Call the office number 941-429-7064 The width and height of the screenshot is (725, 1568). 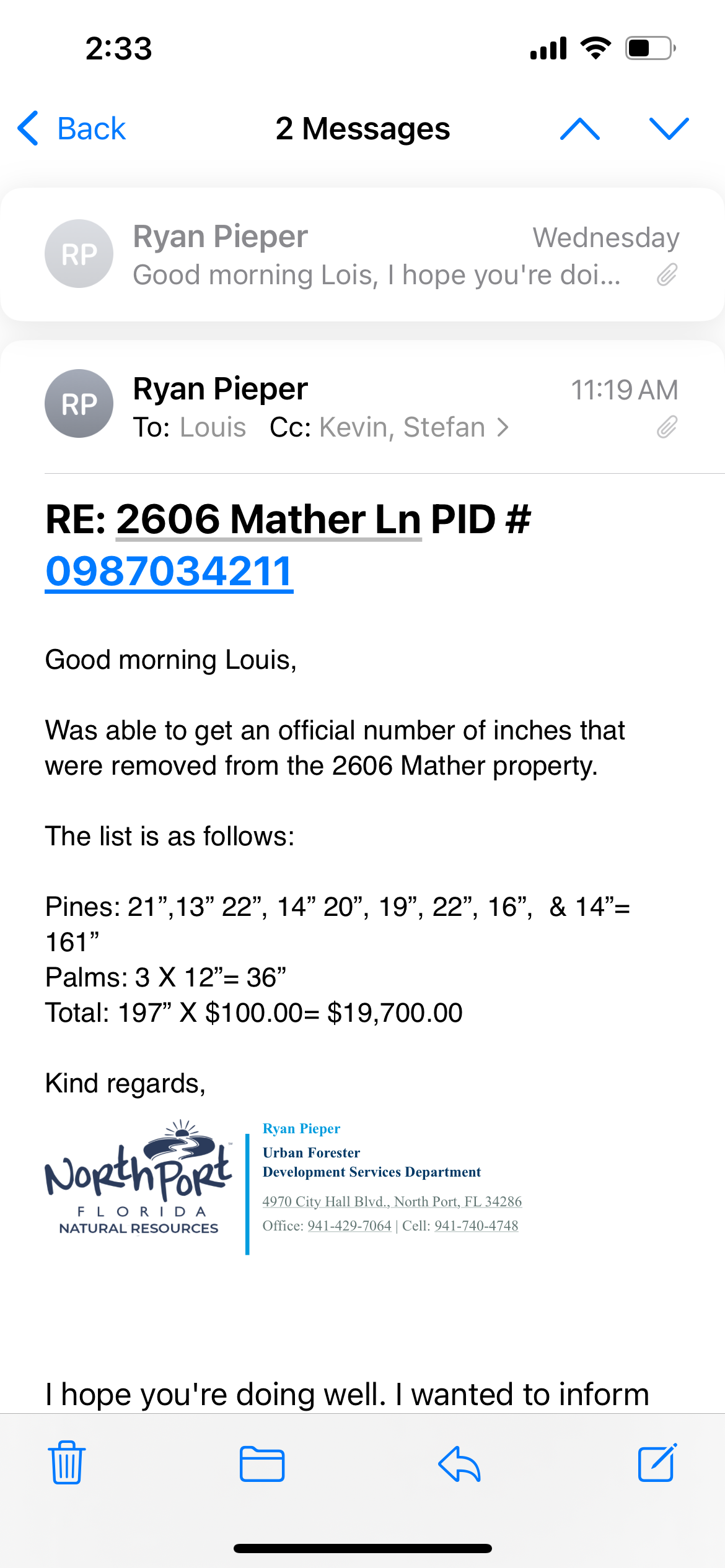pos(349,1226)
